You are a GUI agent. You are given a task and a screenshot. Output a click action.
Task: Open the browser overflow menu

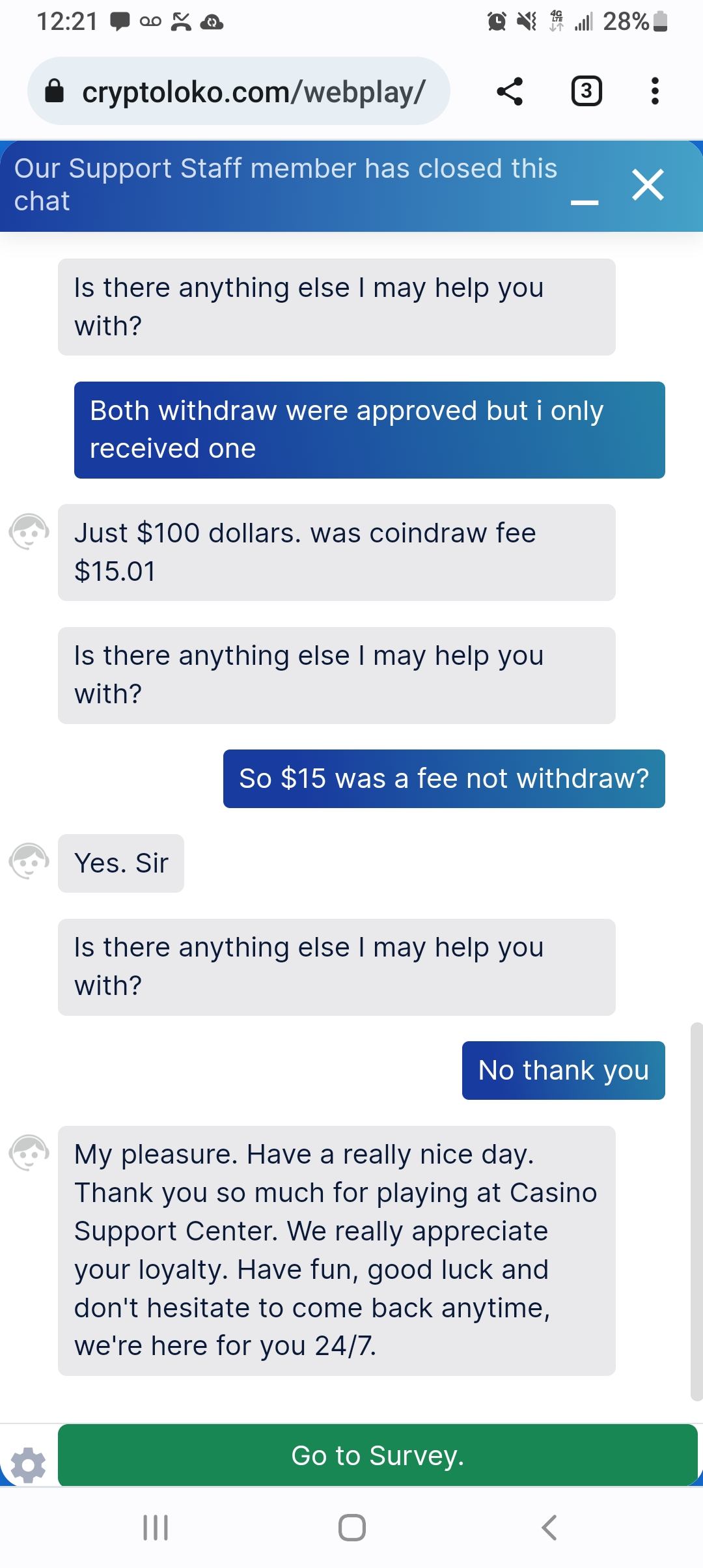[655, 91]
